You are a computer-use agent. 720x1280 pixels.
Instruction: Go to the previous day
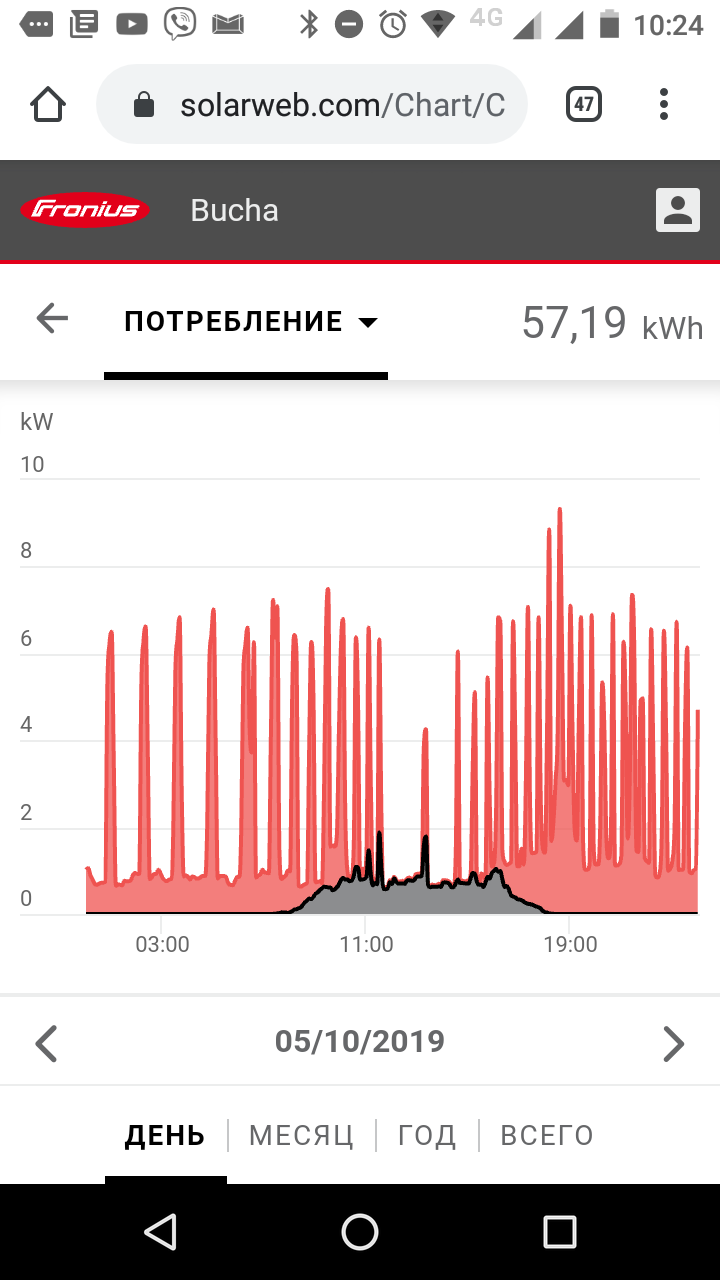(x=46, y=1043)
